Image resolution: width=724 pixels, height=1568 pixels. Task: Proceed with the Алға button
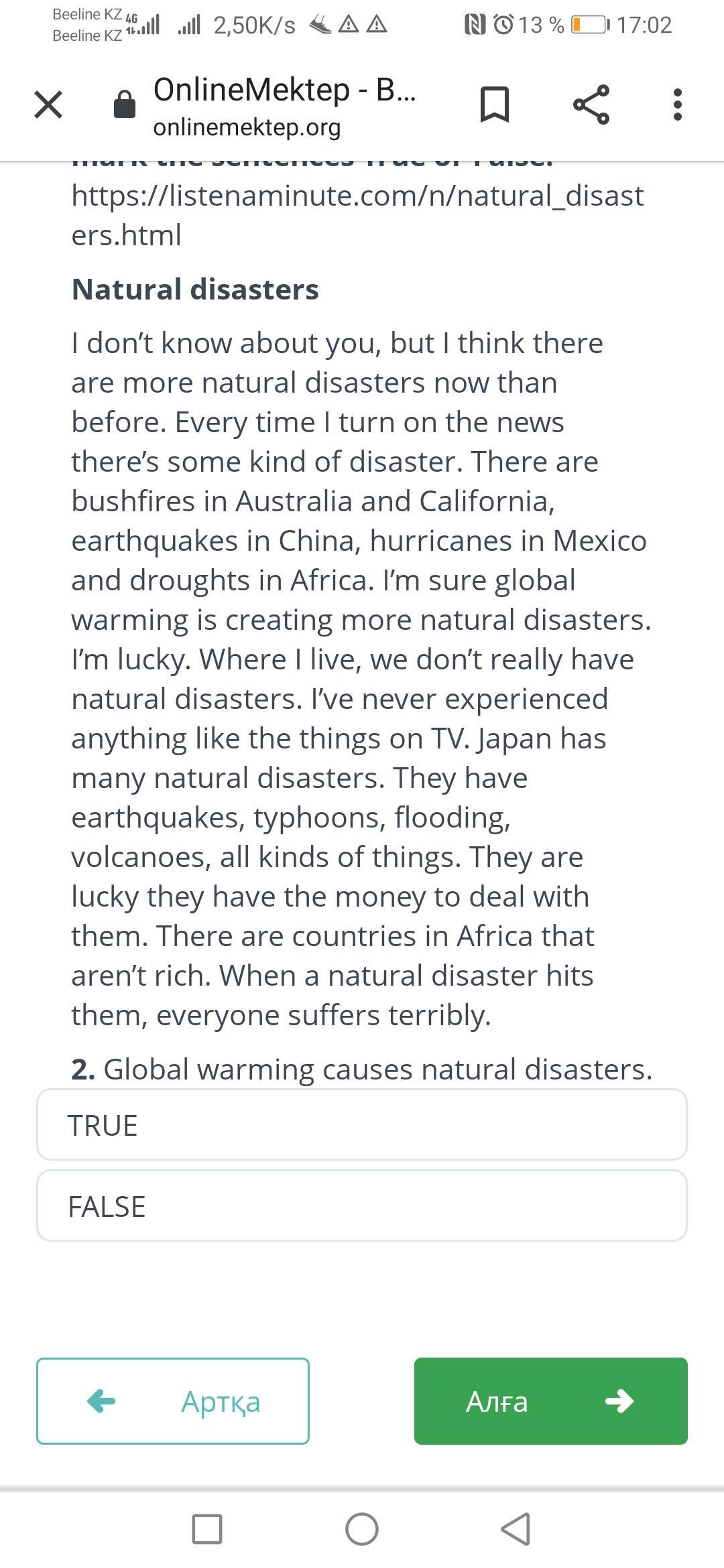click(550, 1401)
